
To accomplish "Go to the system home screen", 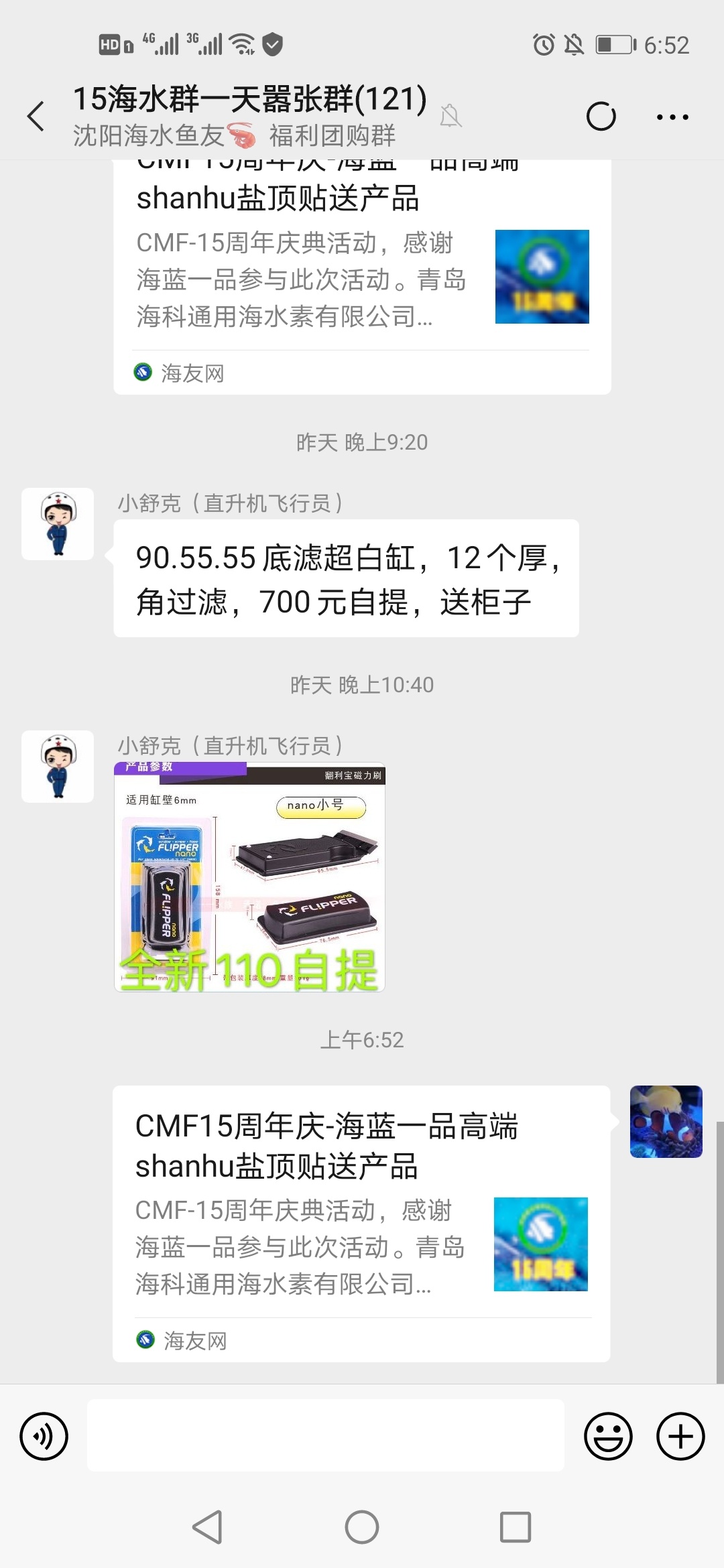I will point(362,1527).
